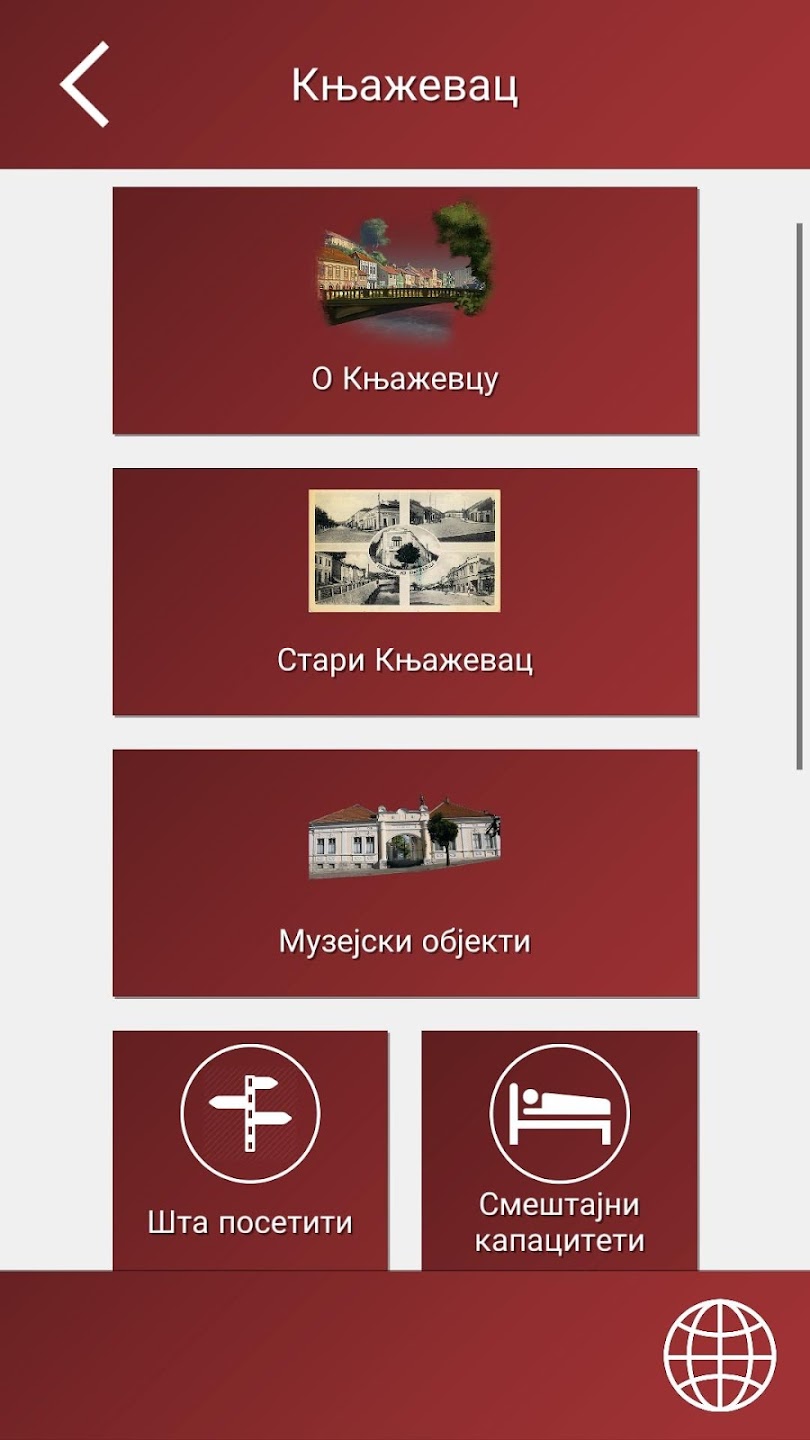Open Шта посетити section
Screen dimensions: 810x1440
250,1150
